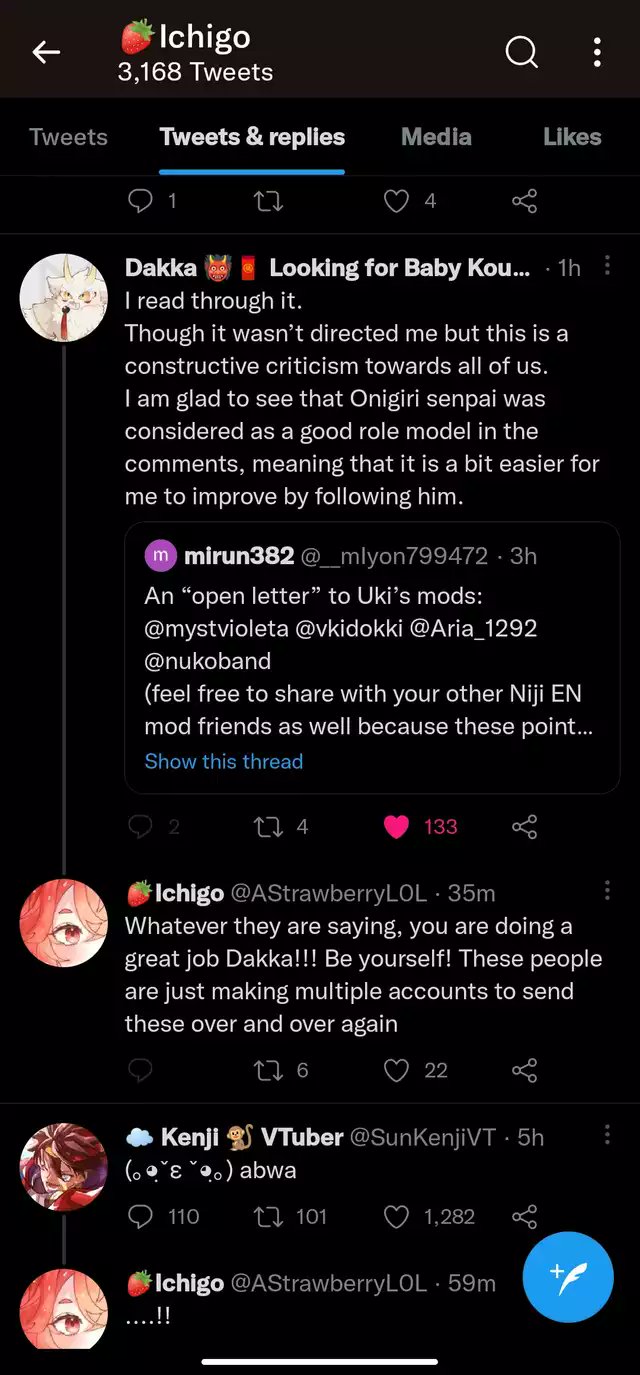Like Ichigo's reply to Dakka
Image resolution: width=640 pixels, height=1375 pixels.
(397, 1070)
